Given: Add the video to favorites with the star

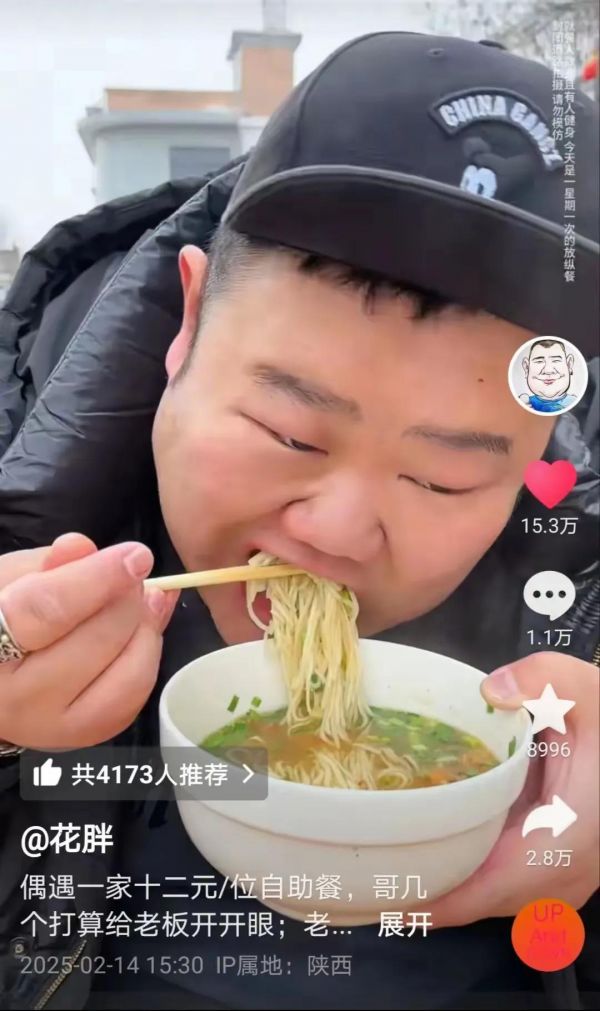Looking at the screenshot, I should (549, 709).
